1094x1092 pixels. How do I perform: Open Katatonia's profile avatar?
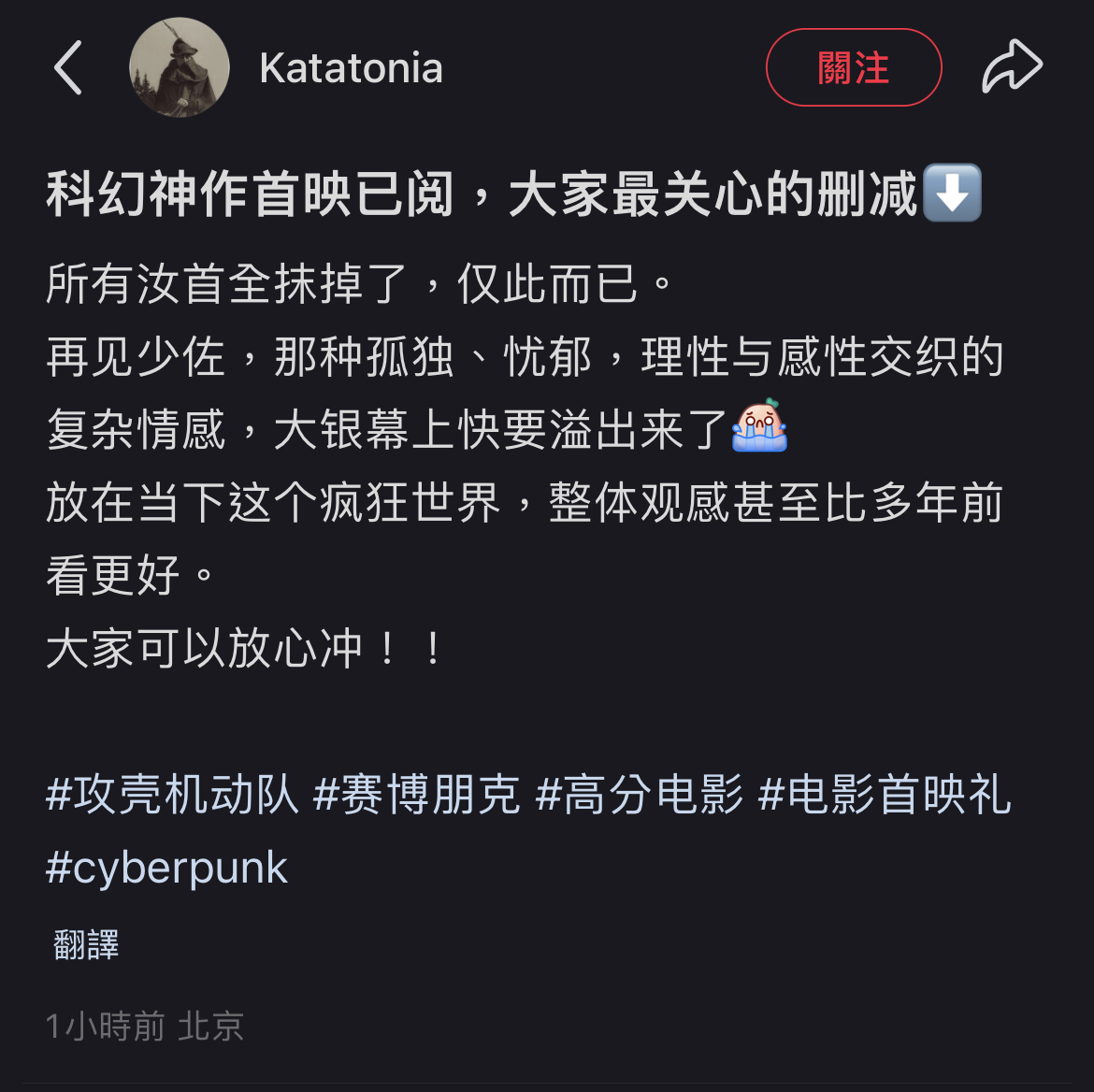[x=179, y=67]
